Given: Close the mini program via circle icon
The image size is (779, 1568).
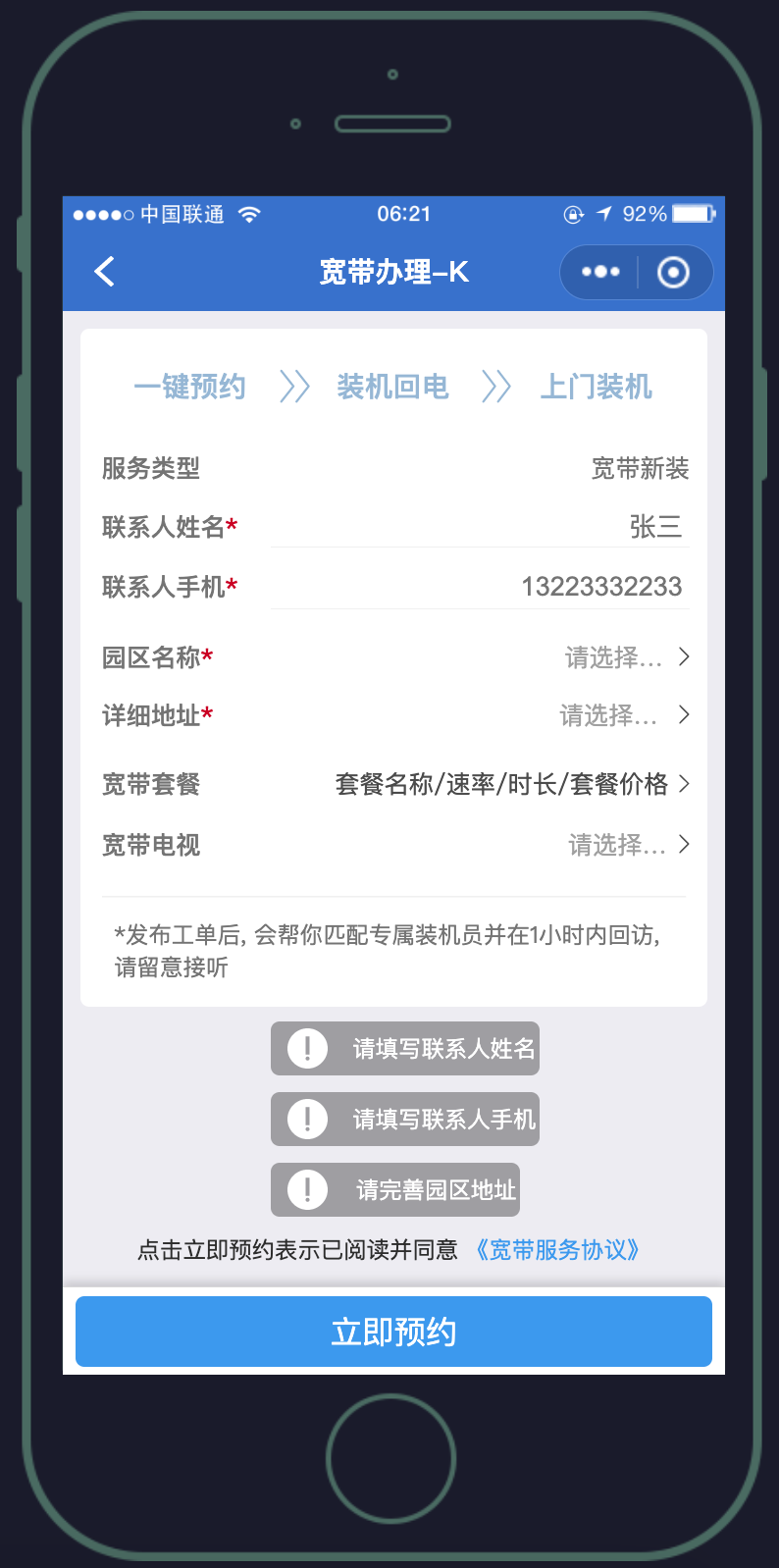Looking at the screenshot, I should (x=673, y=272).
